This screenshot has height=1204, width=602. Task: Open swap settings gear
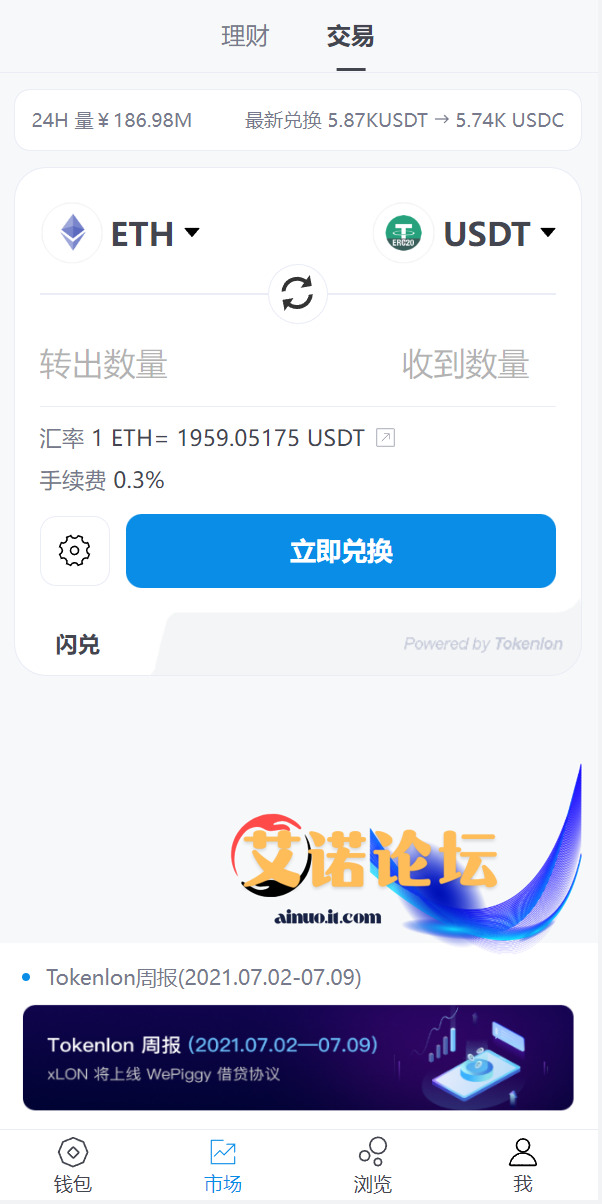coord(75,551)
